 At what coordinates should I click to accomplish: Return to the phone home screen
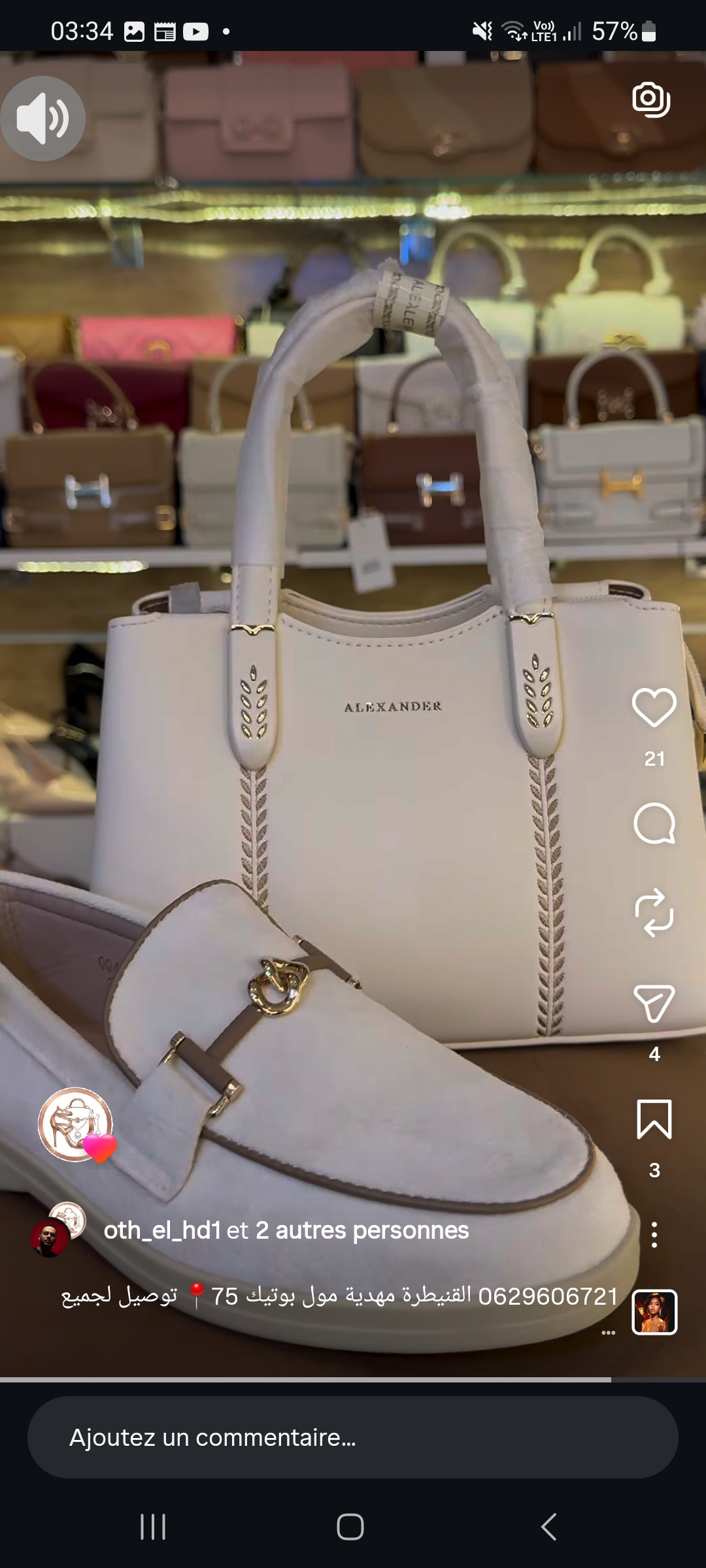tap(350, 1527)
